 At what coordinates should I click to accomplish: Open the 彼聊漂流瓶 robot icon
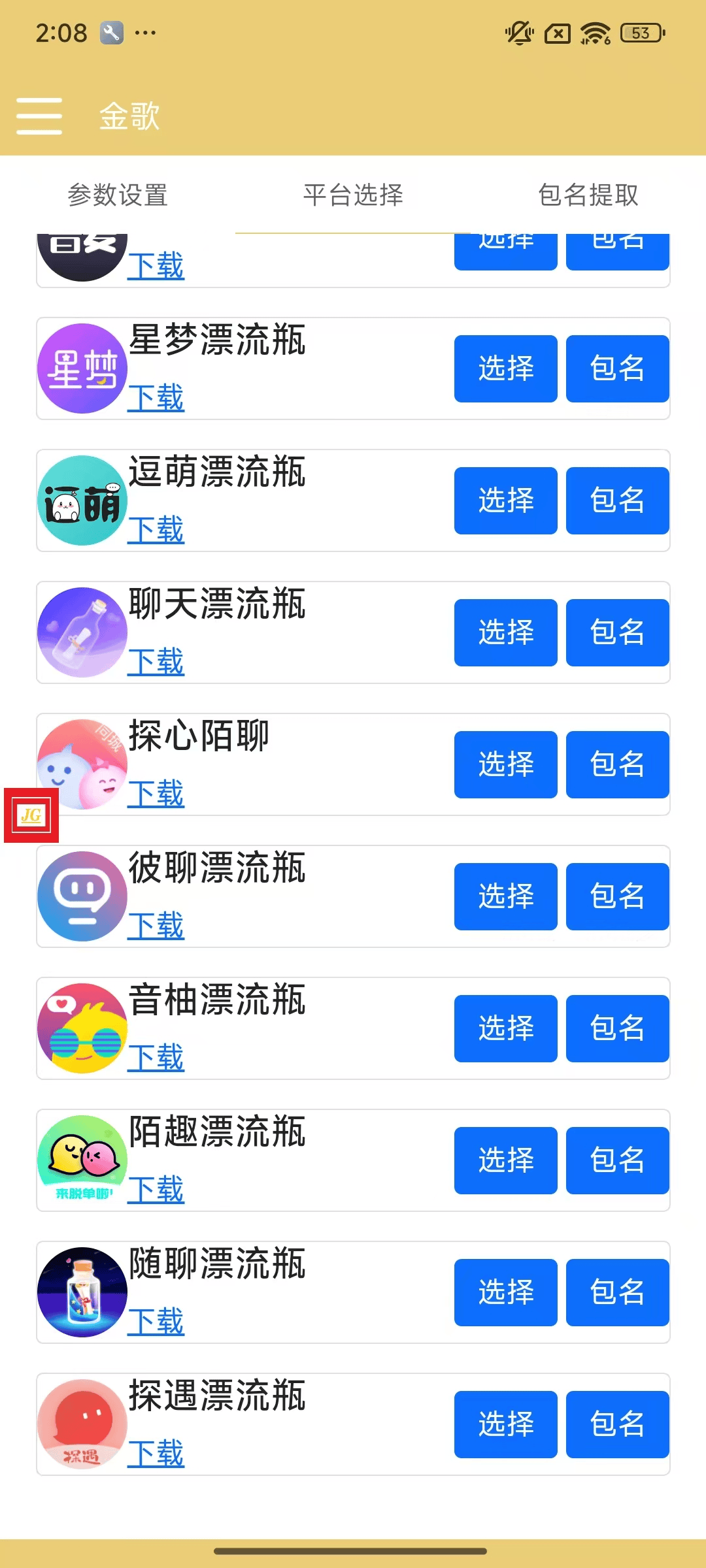[82, 895]
